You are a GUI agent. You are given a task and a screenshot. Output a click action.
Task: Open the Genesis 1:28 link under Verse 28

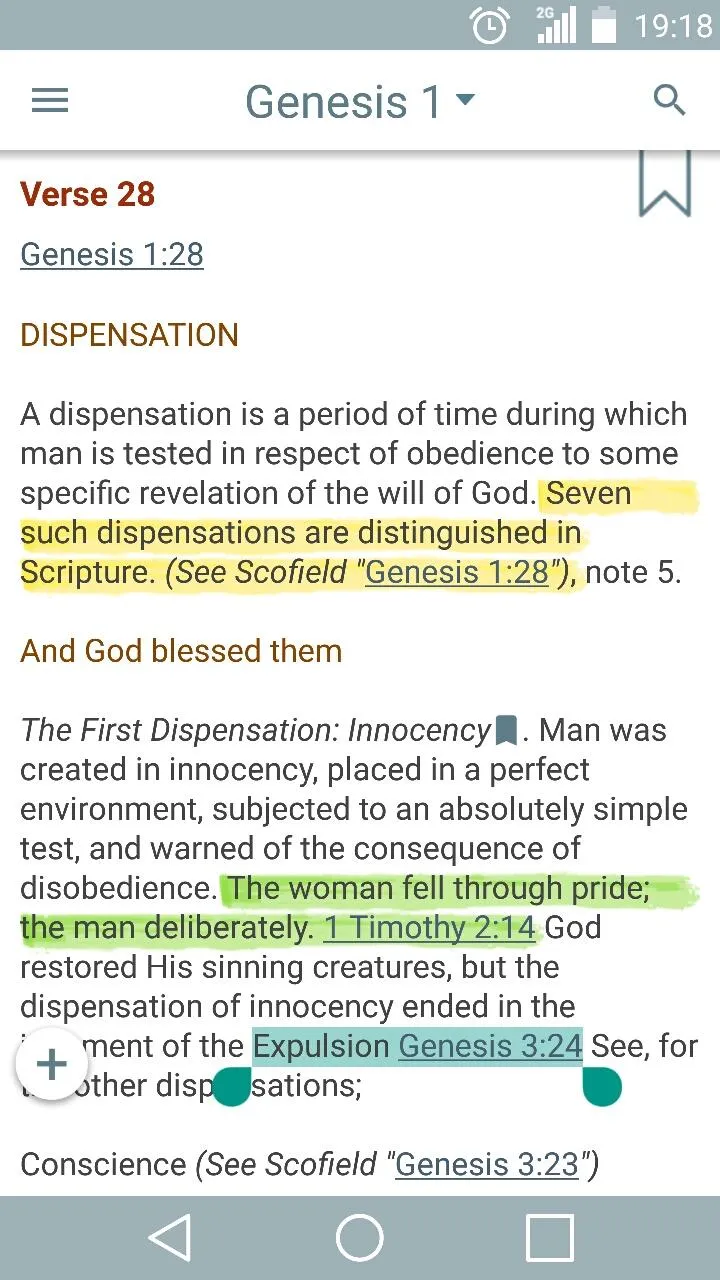(x=112, y=254)
